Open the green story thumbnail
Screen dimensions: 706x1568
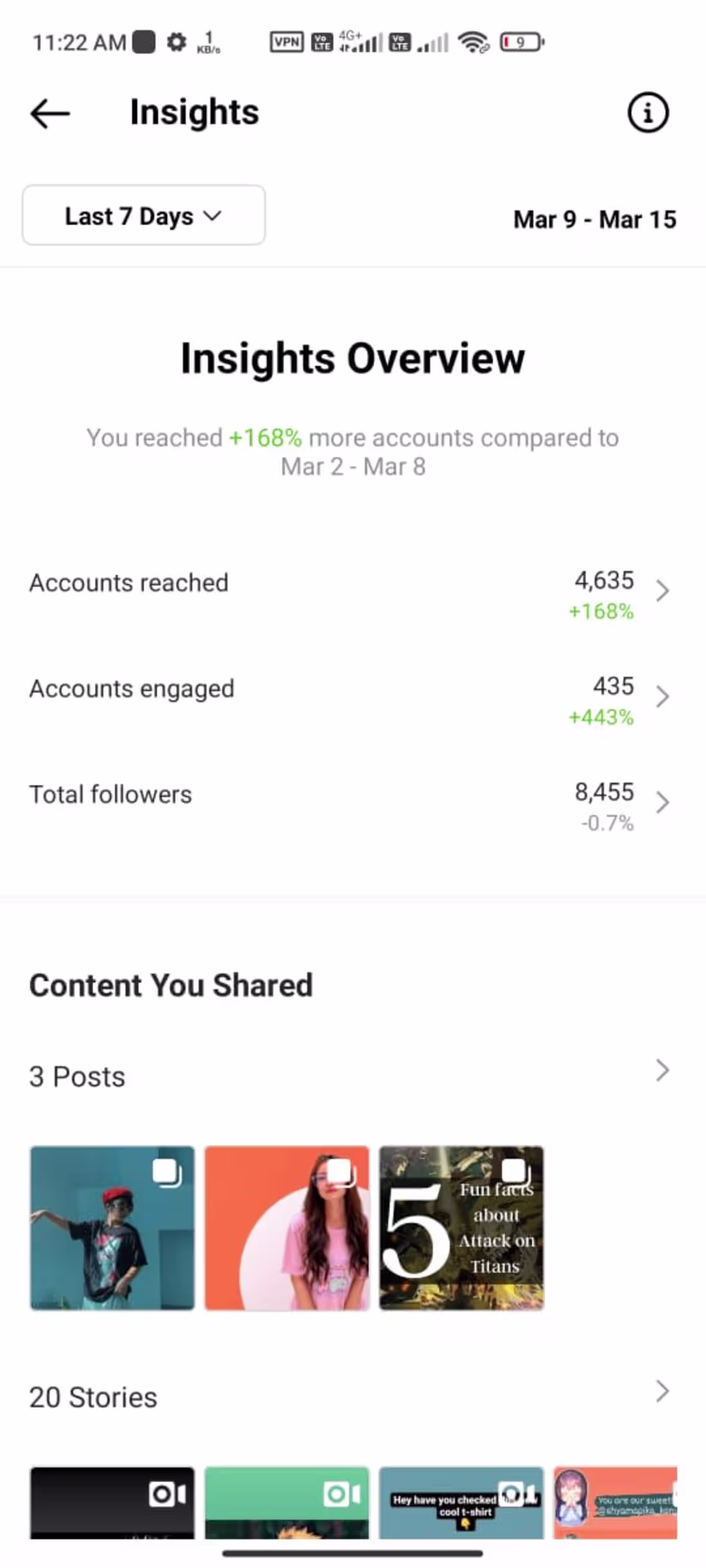tap(287, 1503)
